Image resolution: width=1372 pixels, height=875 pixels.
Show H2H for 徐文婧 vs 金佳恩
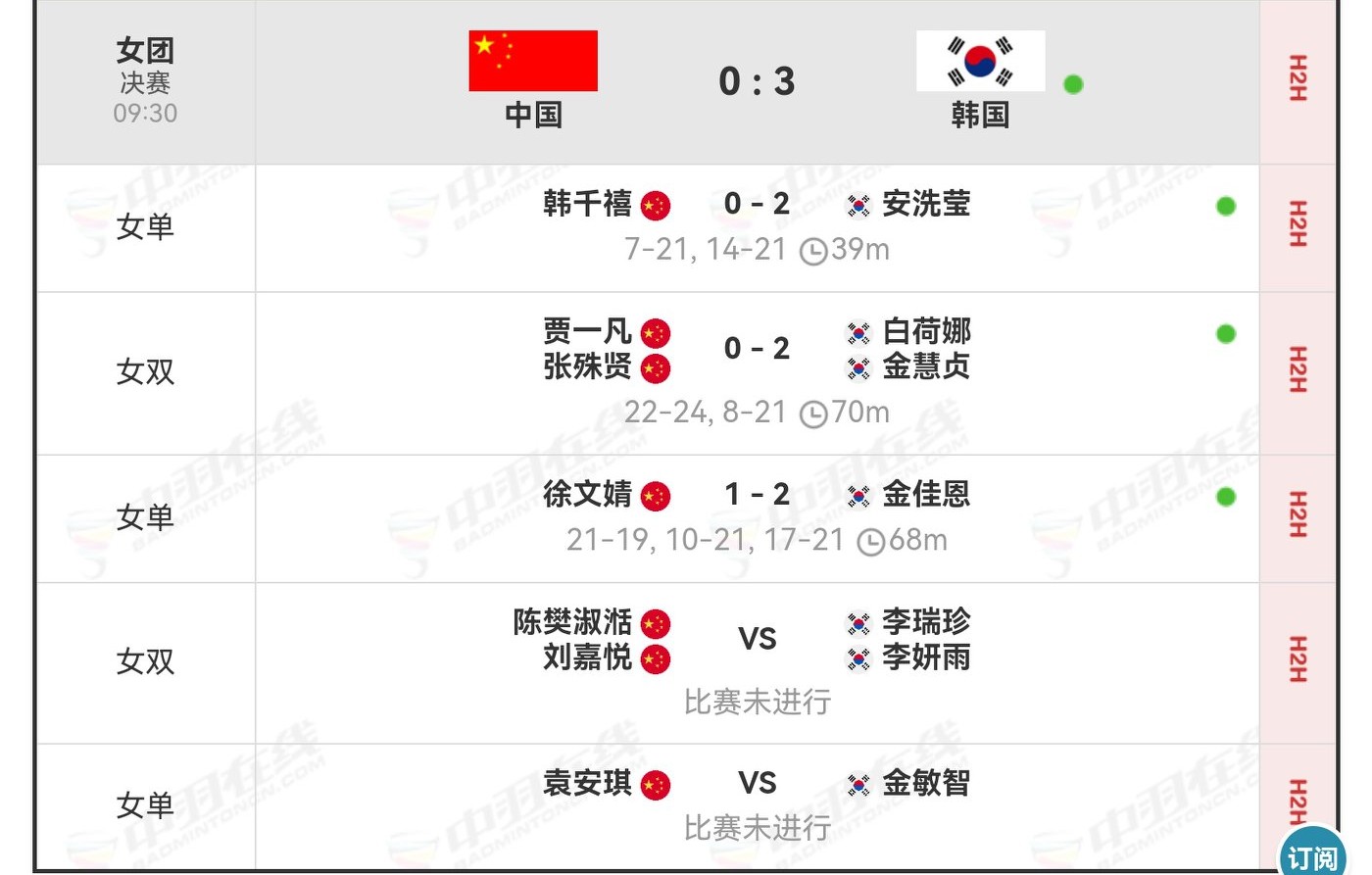pyautogui.click(x=1297, y=515)
